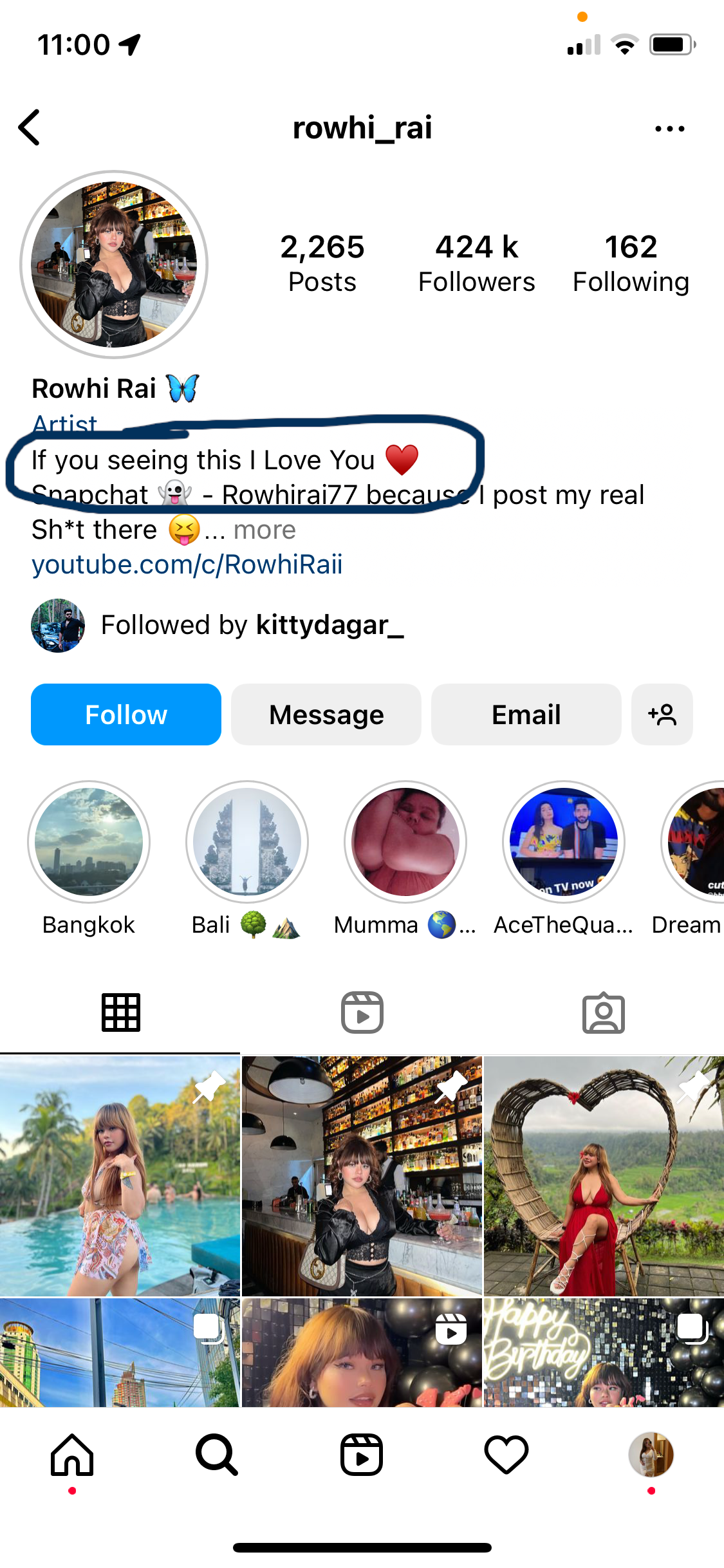Screen dimensions: 724x1568
Task: Open the activity heart in bottom bar
Action: pos(506,1455)
